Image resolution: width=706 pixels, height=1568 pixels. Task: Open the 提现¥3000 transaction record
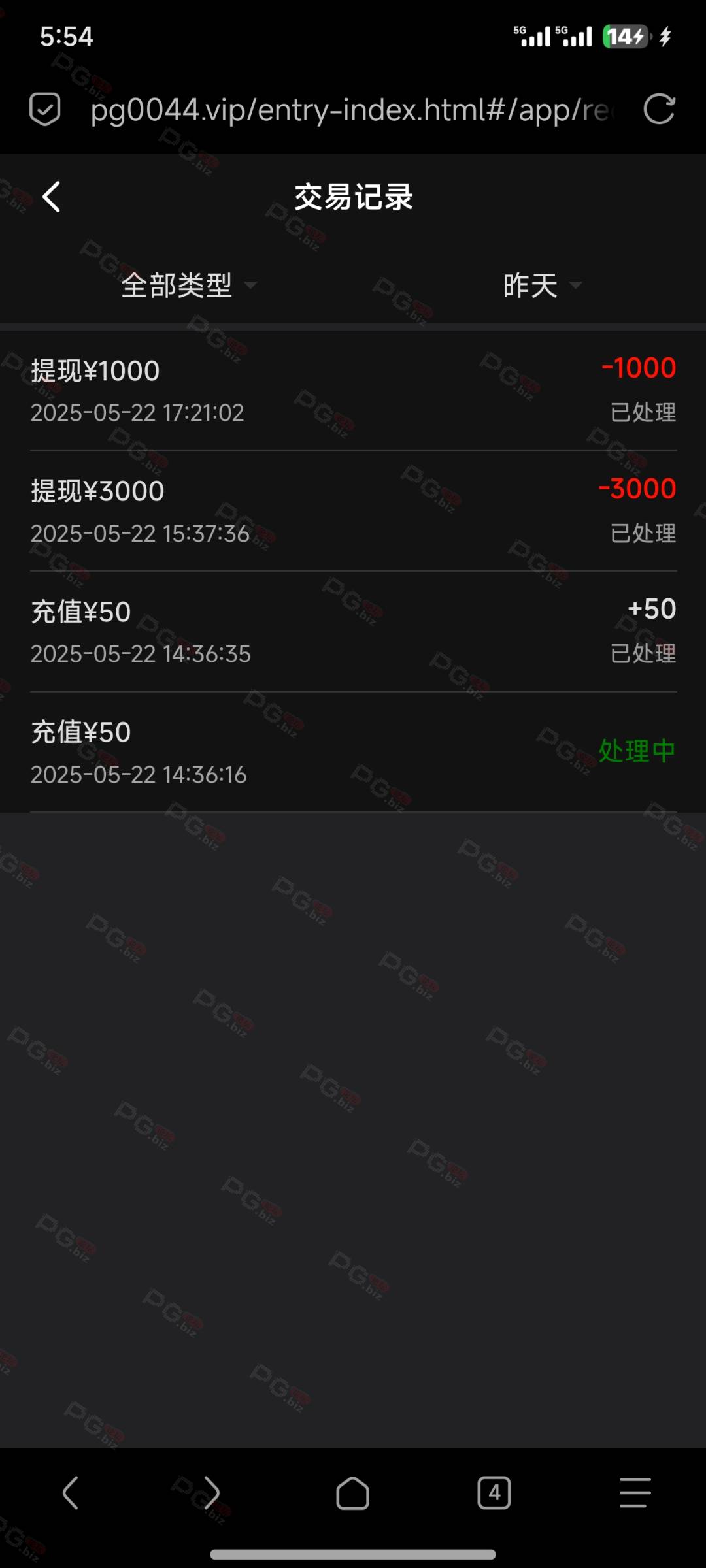(x=353, y=511)
